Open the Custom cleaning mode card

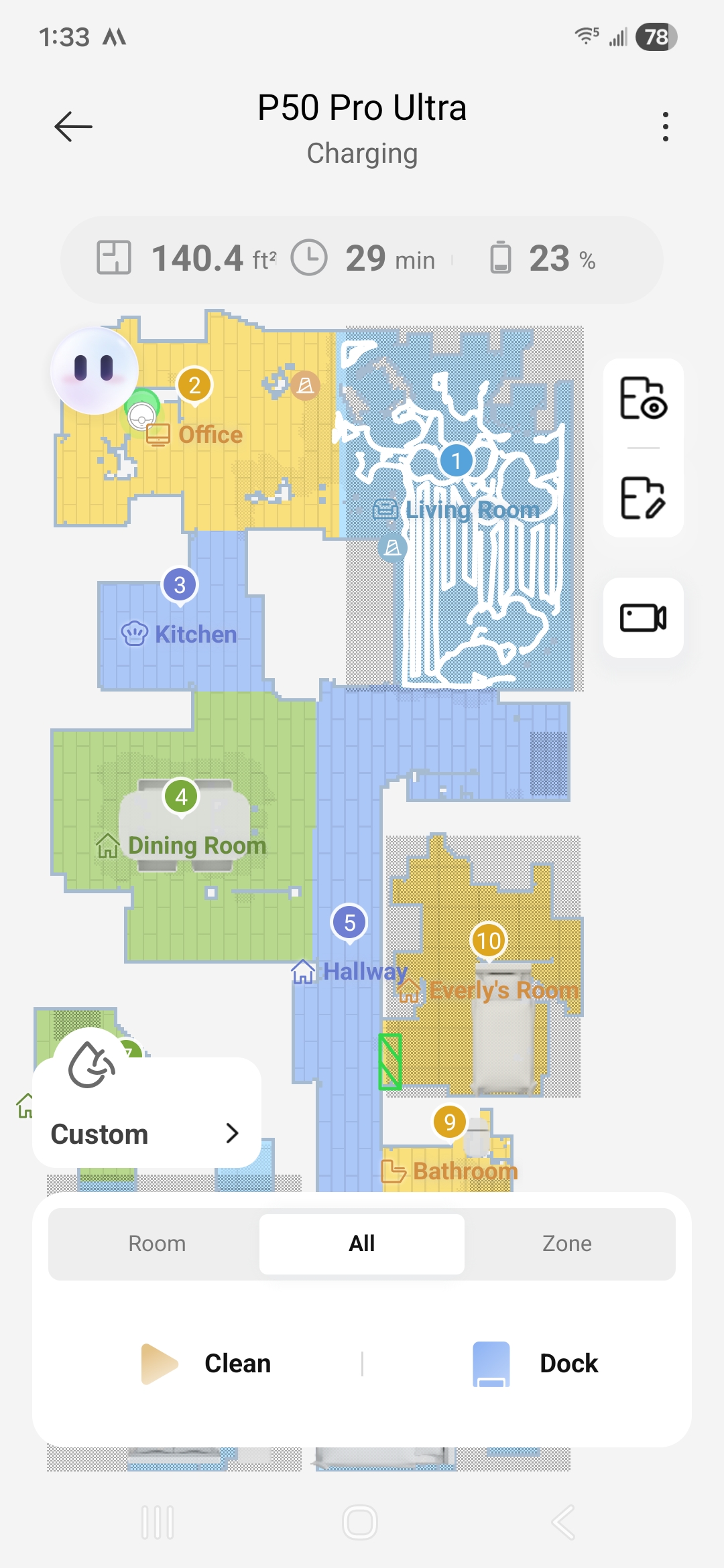coord(146,1134)
